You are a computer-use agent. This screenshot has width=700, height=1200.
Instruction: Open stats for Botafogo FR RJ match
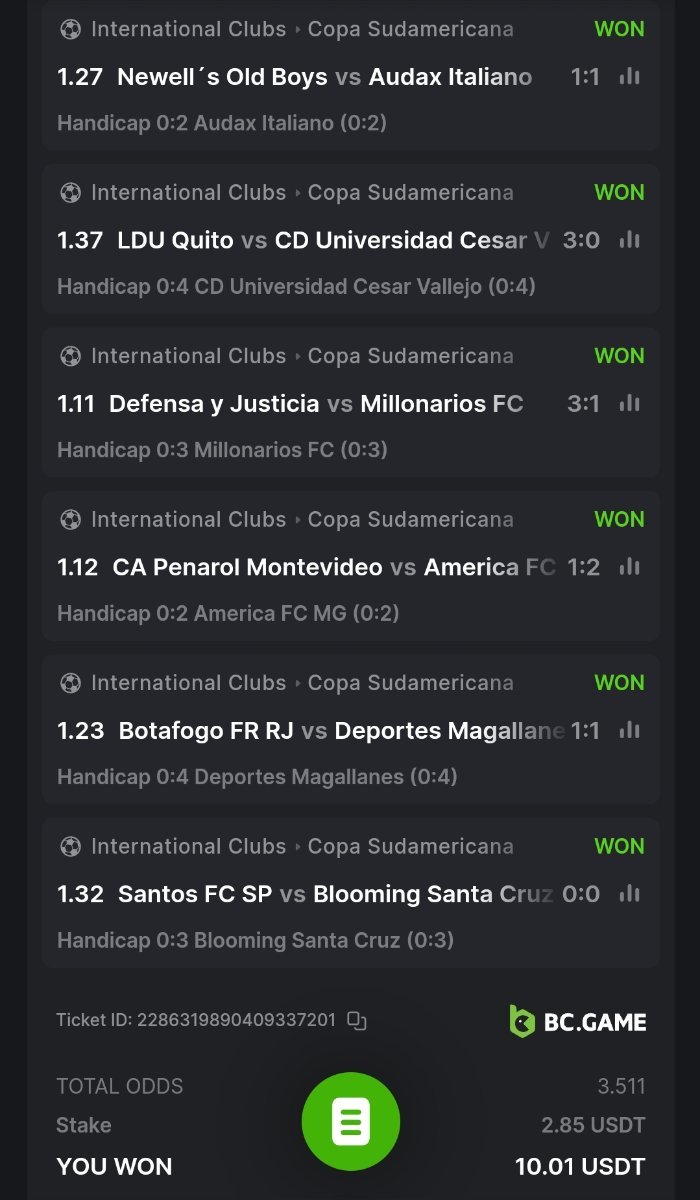point(629,730)
